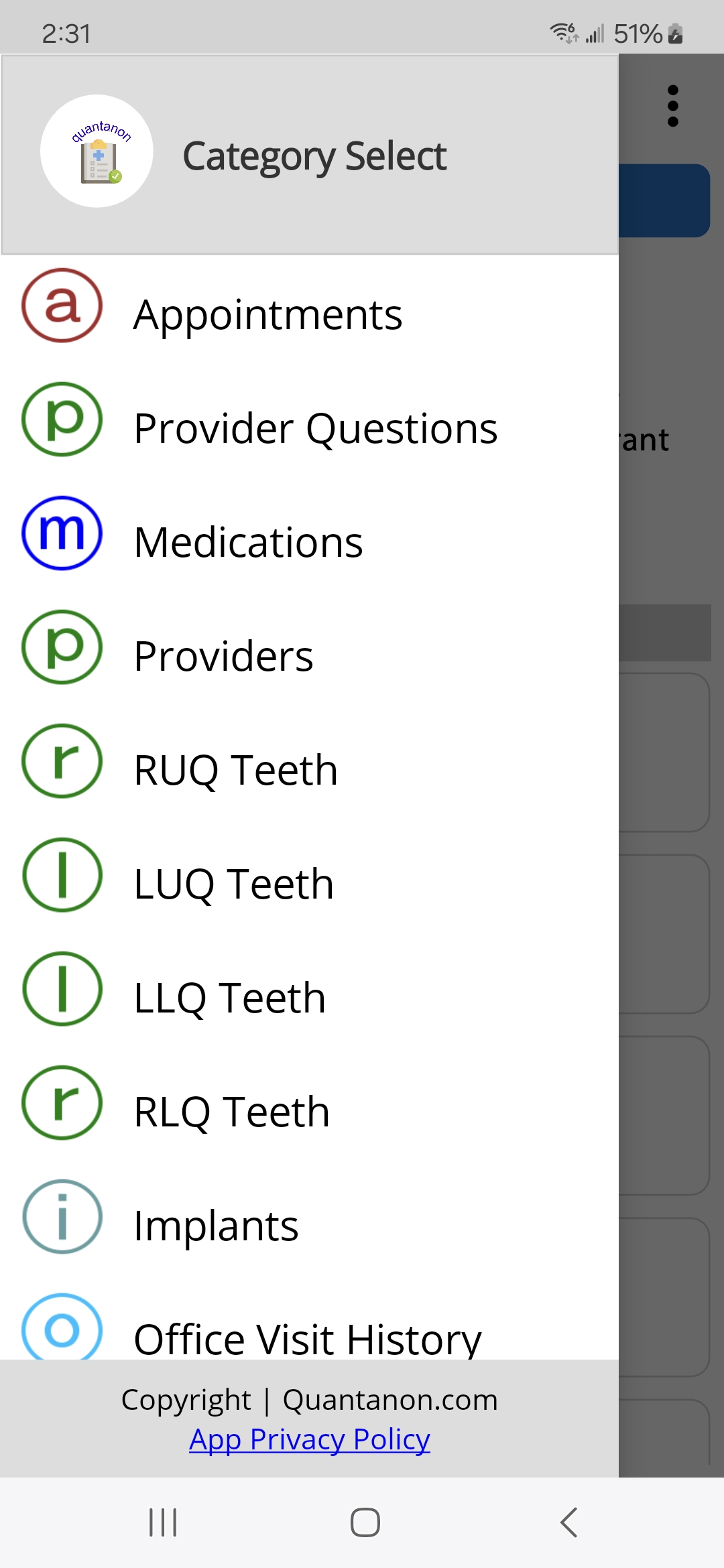Open LUQ Teeth category
Image resolution: width=724 pixels, height=1568 pixels.
233,885
